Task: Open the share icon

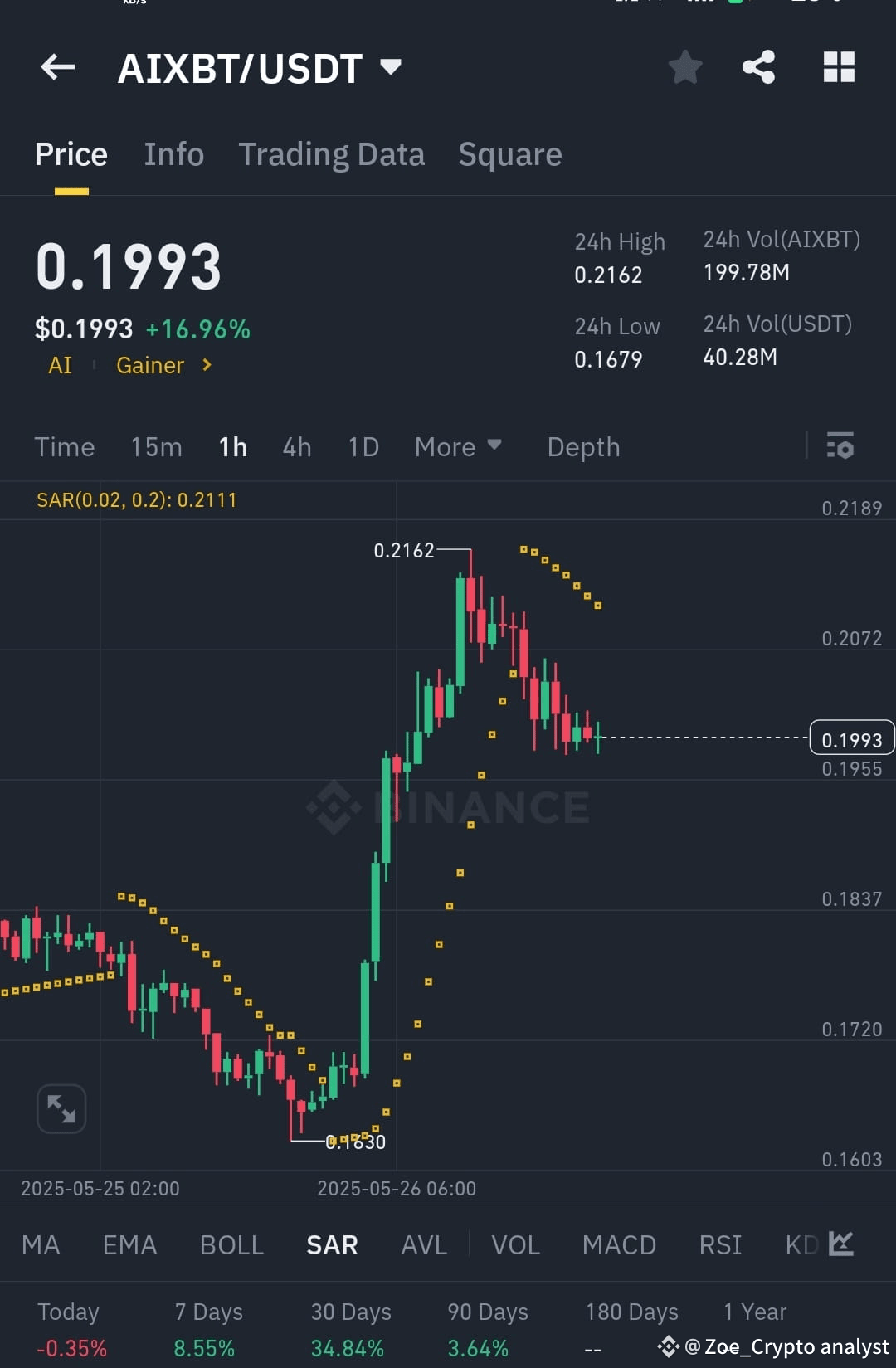Action: (757, 68)
